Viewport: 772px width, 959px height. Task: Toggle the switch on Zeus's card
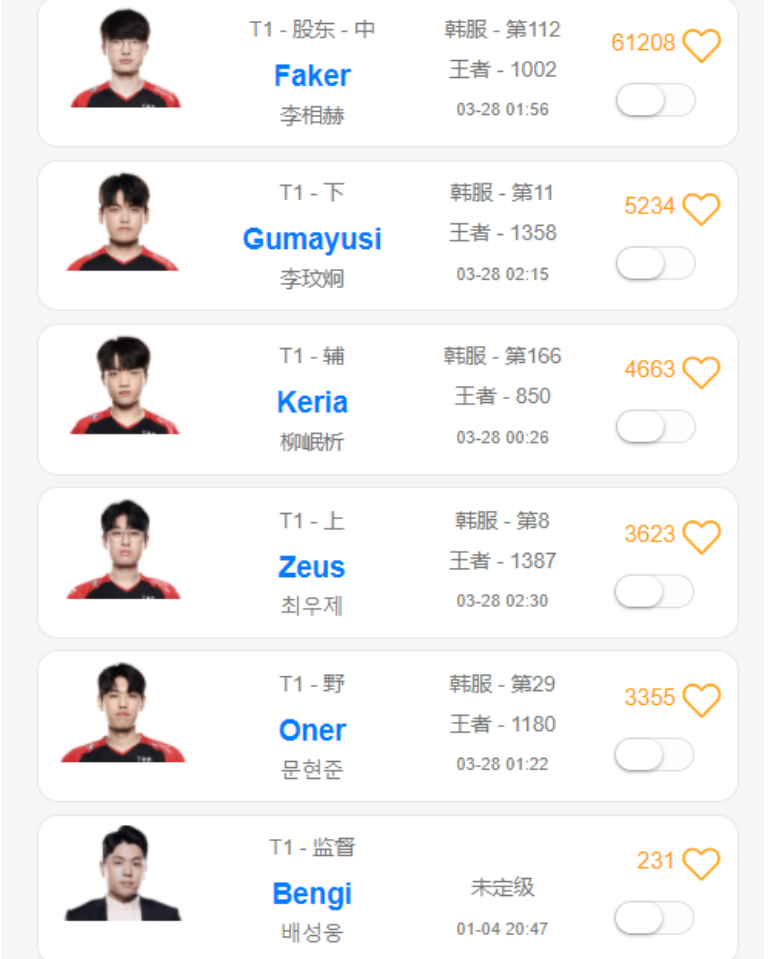tap(654, 591)
